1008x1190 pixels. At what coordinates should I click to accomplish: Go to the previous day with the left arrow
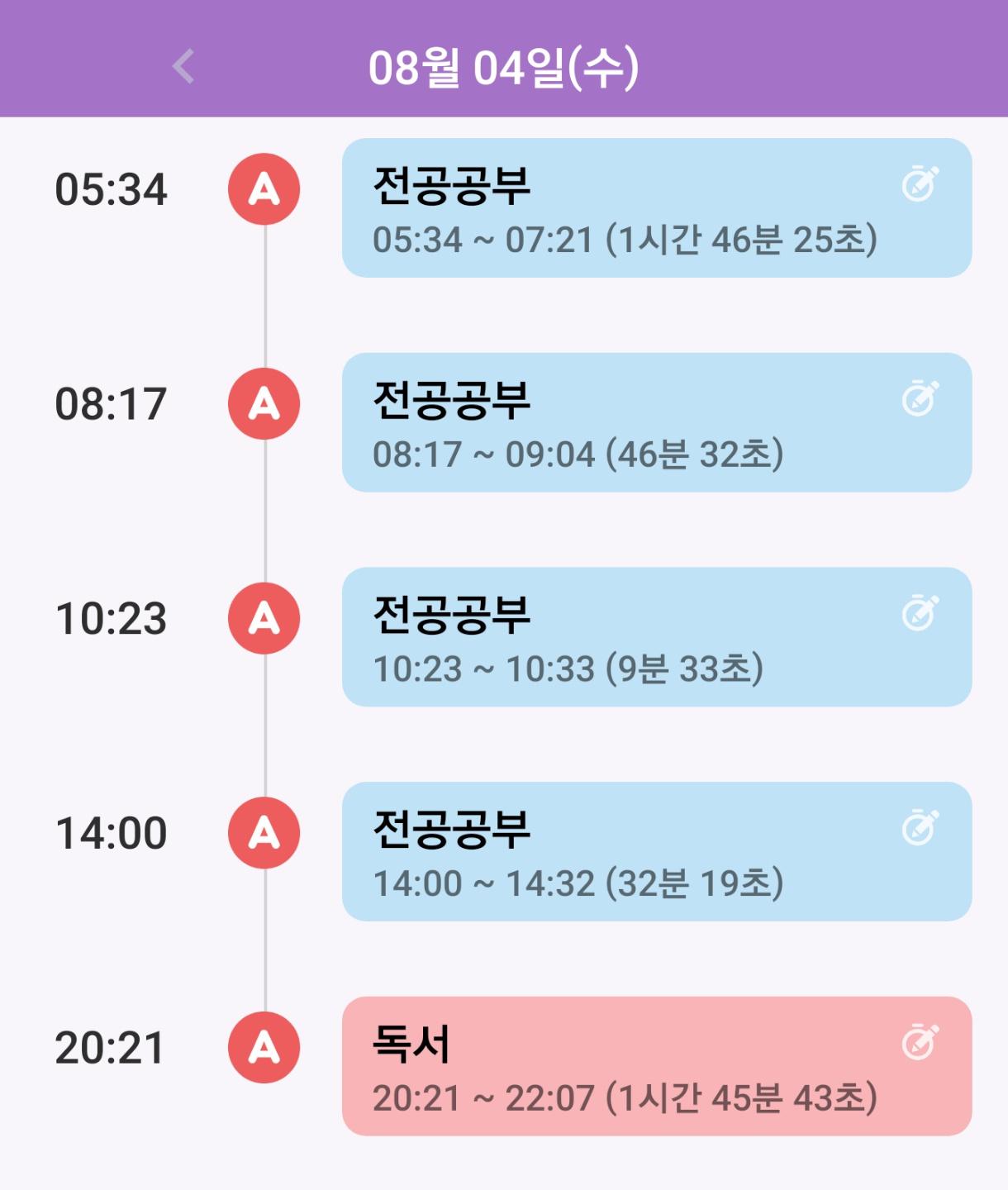click(x=183, y=66)
